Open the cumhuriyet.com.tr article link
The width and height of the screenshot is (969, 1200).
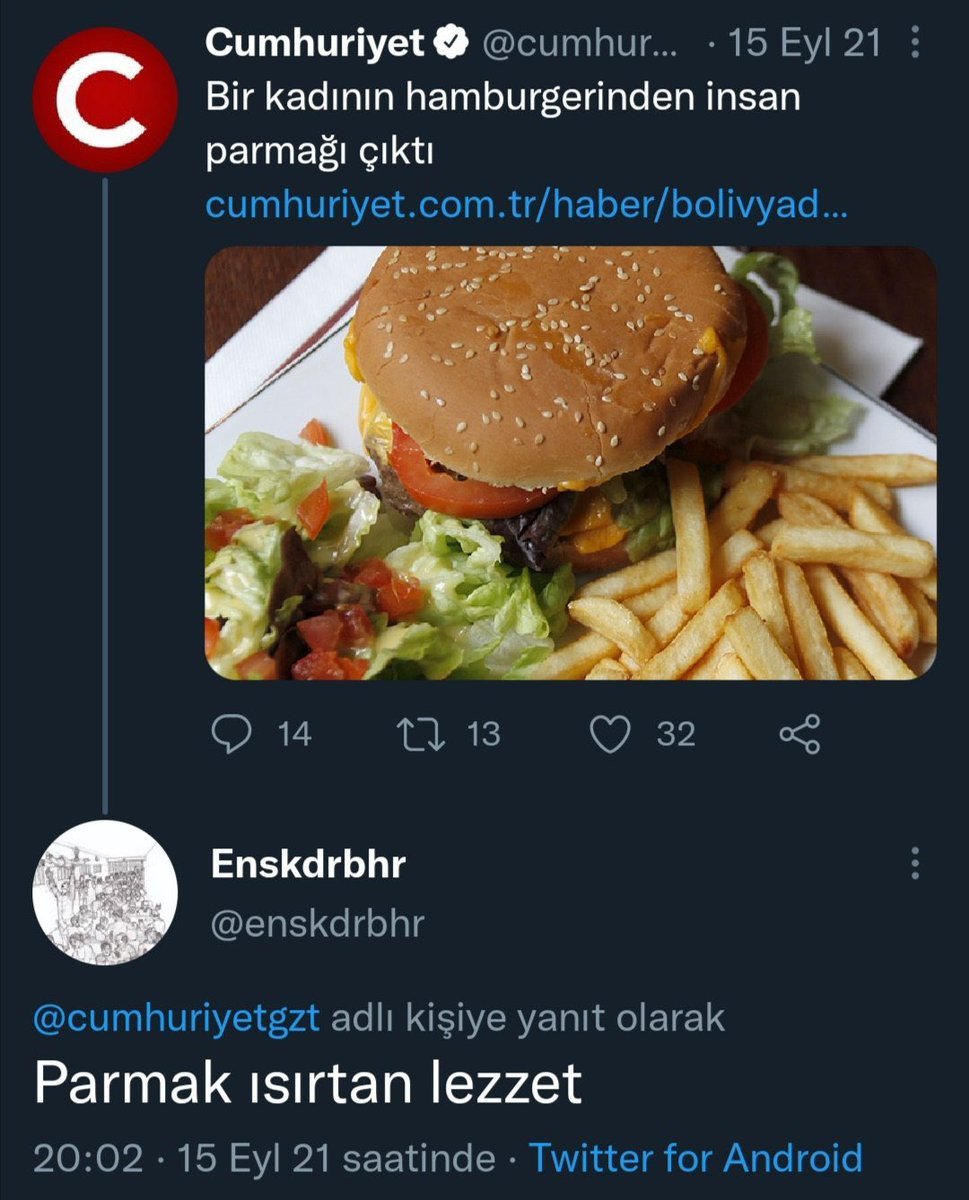coord(527,205)
